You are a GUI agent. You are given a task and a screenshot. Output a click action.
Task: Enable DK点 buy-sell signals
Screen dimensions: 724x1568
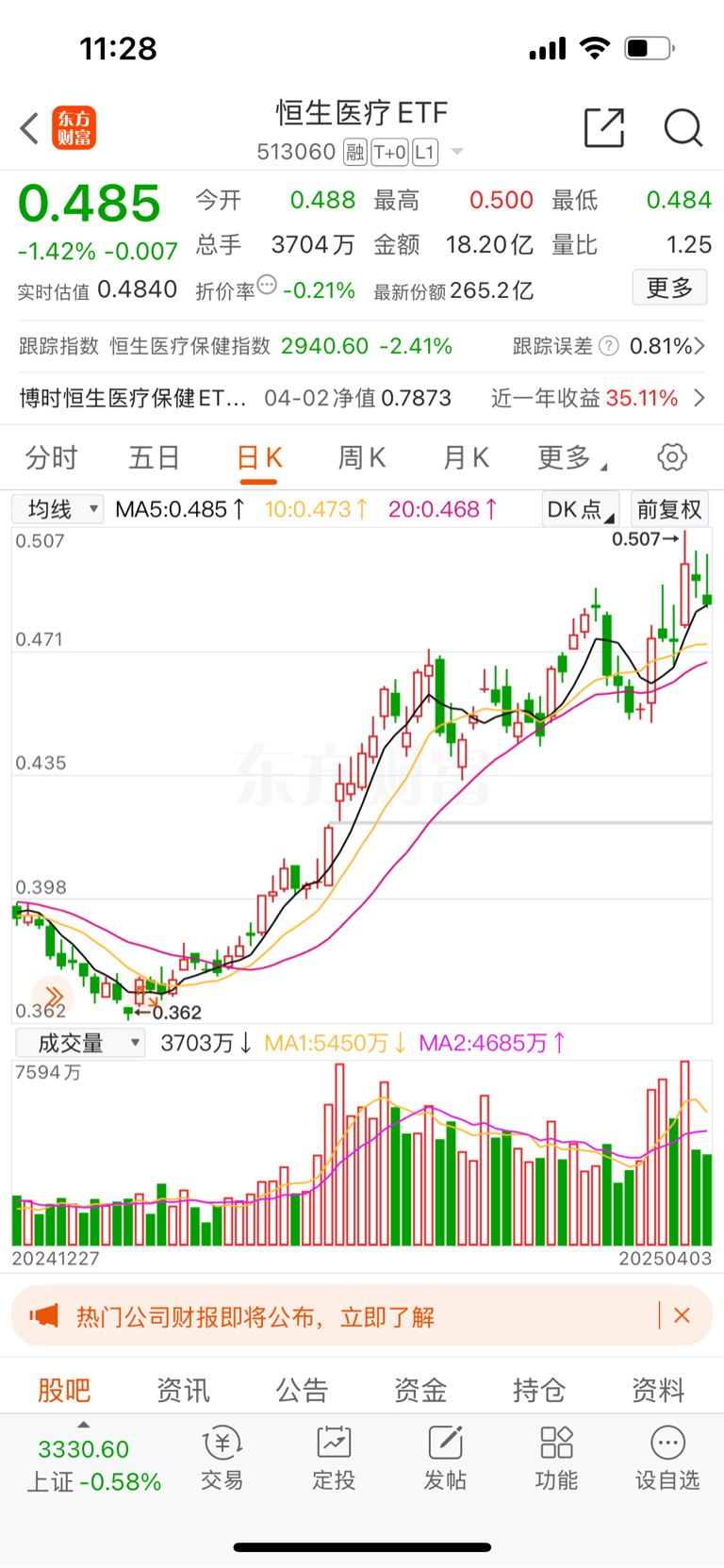tap(578, 509)
